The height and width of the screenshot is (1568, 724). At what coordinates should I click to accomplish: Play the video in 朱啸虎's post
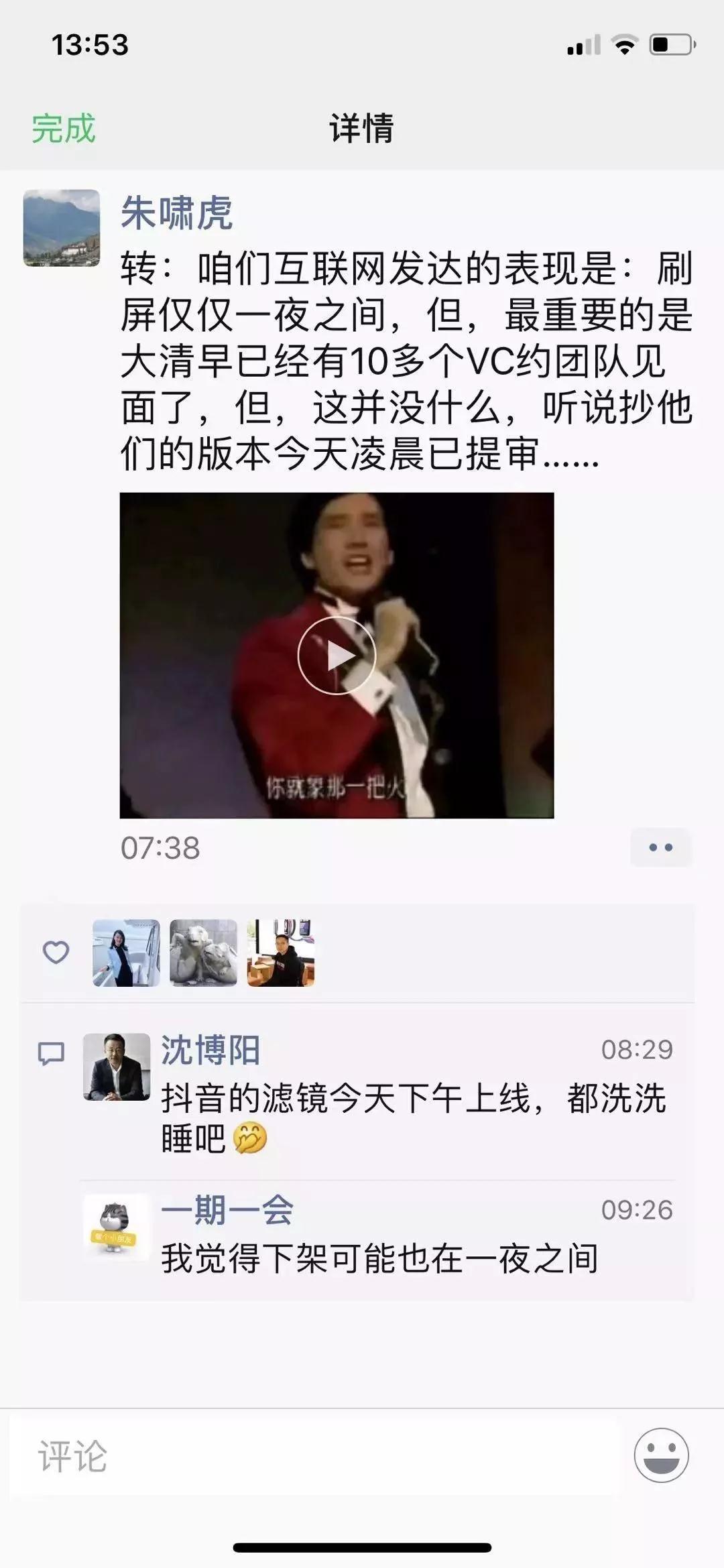[x=337, y=655]
